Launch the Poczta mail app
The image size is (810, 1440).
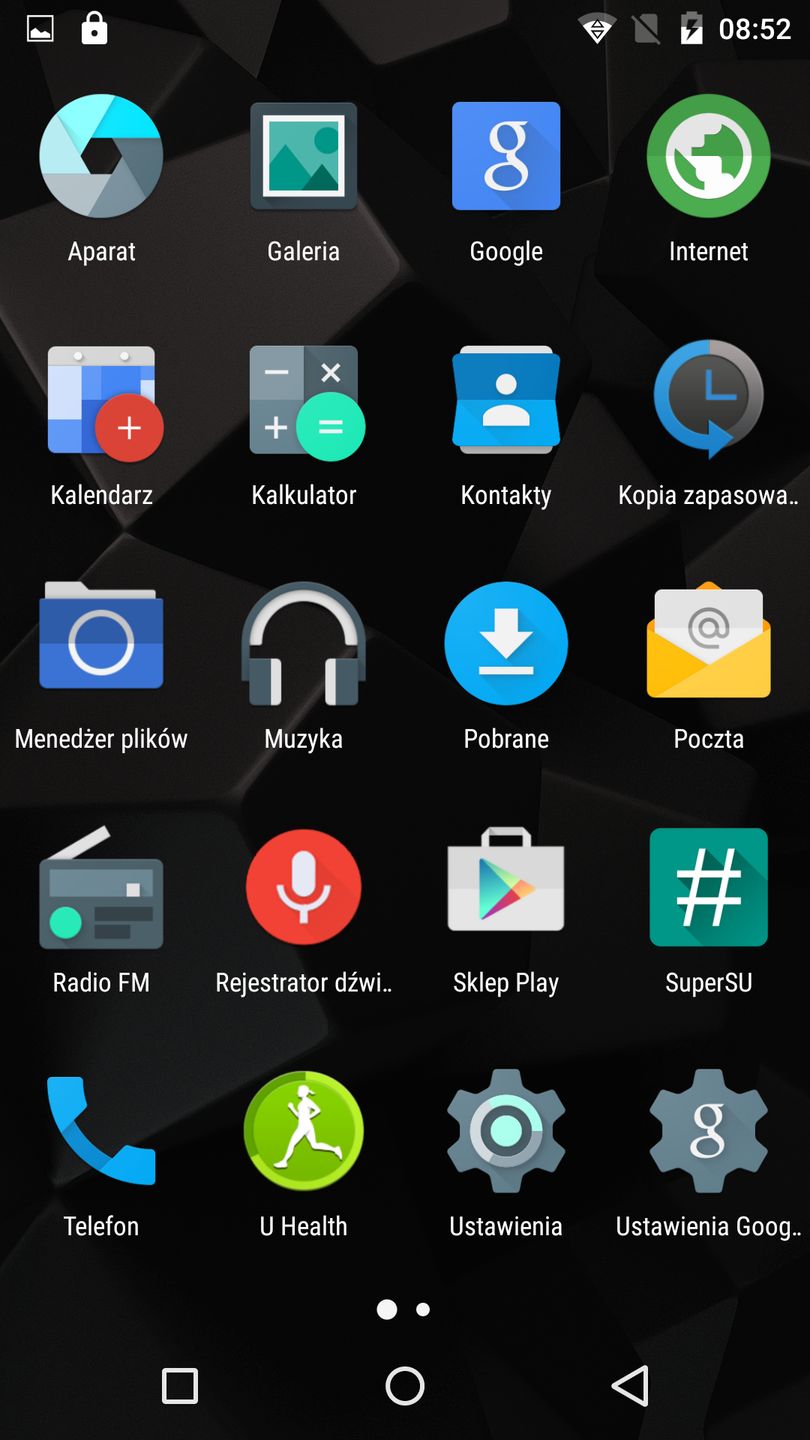pos(708,643)
